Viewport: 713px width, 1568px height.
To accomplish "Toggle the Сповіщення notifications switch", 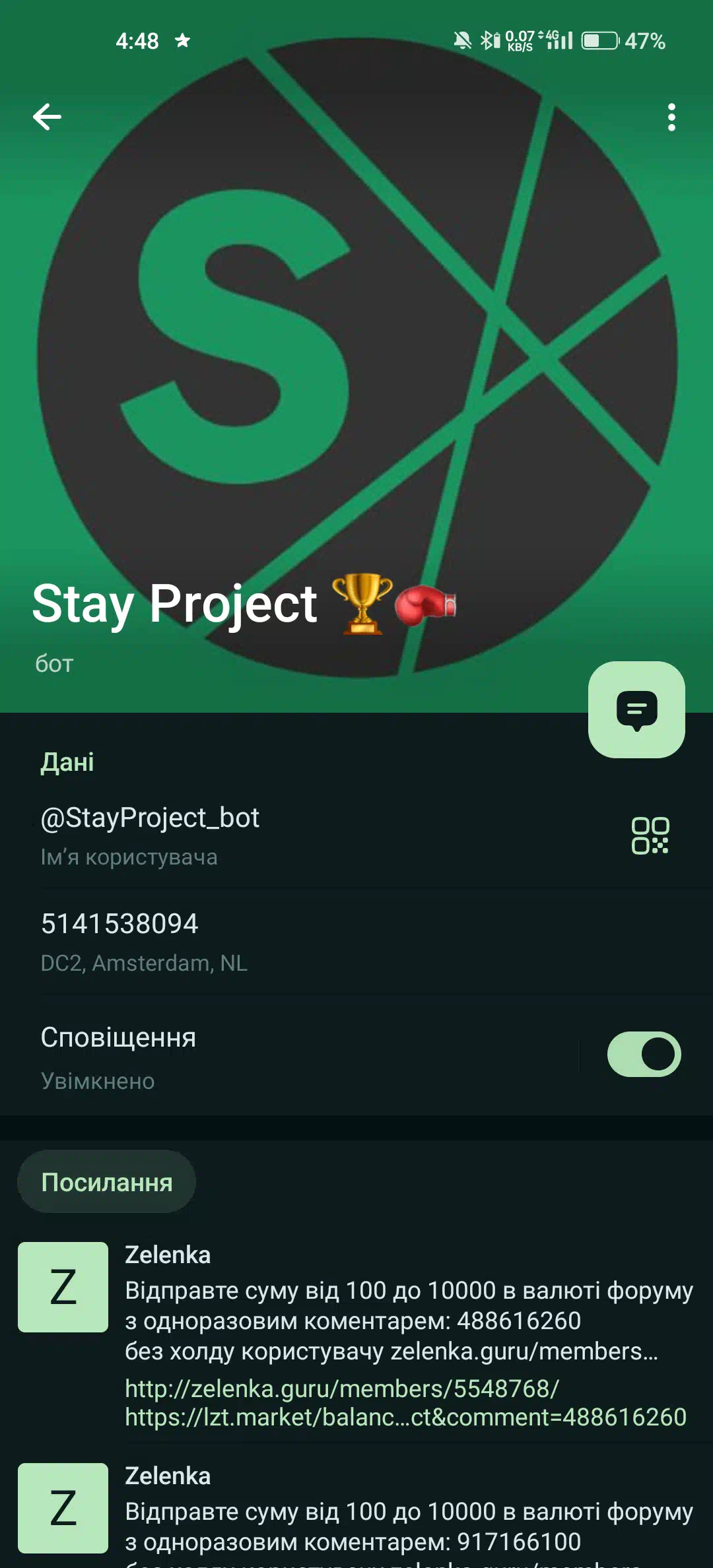I will coord(644,1054).
